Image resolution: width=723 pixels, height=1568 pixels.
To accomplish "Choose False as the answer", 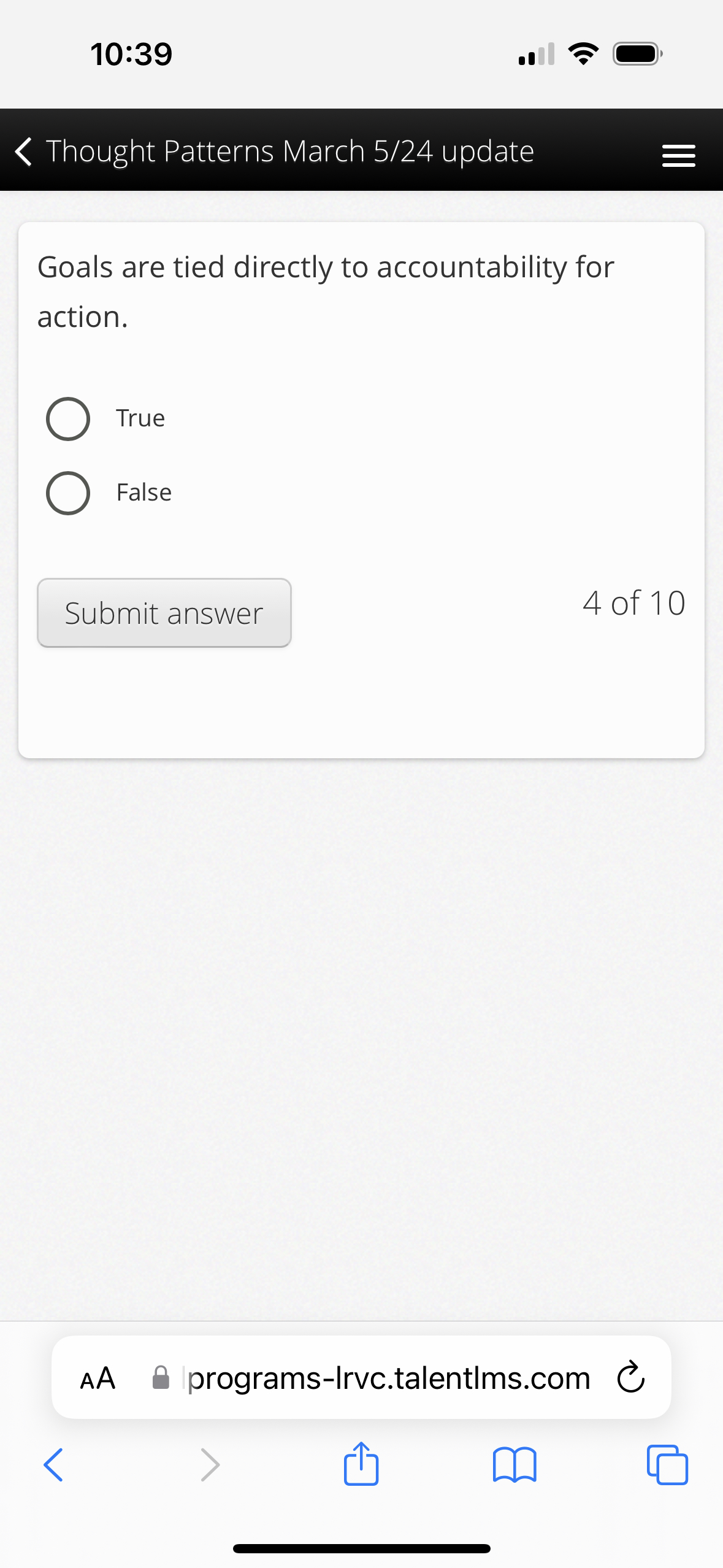I will point(68,493).
